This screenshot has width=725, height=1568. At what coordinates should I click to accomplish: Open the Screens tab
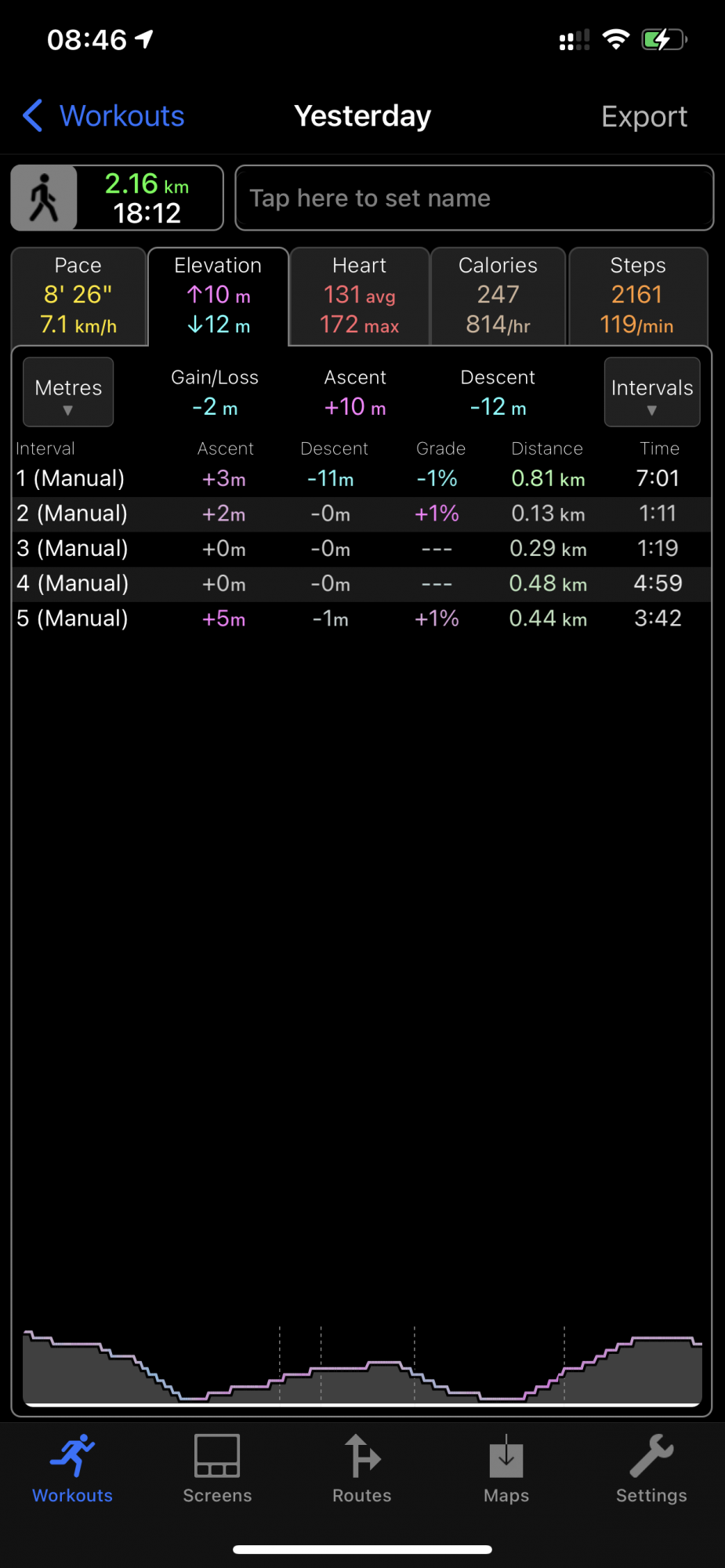[217, 1468]
